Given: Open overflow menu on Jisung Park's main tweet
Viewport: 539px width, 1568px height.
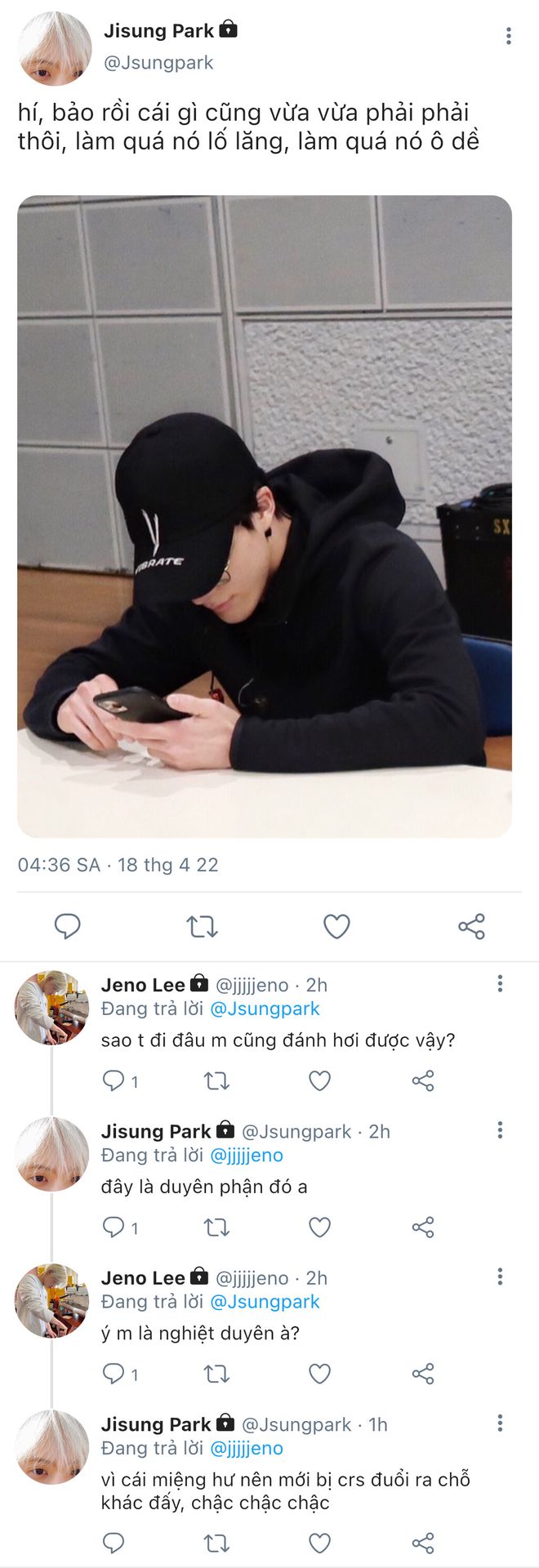Looking at the screenshot, I should pos(508,36).
